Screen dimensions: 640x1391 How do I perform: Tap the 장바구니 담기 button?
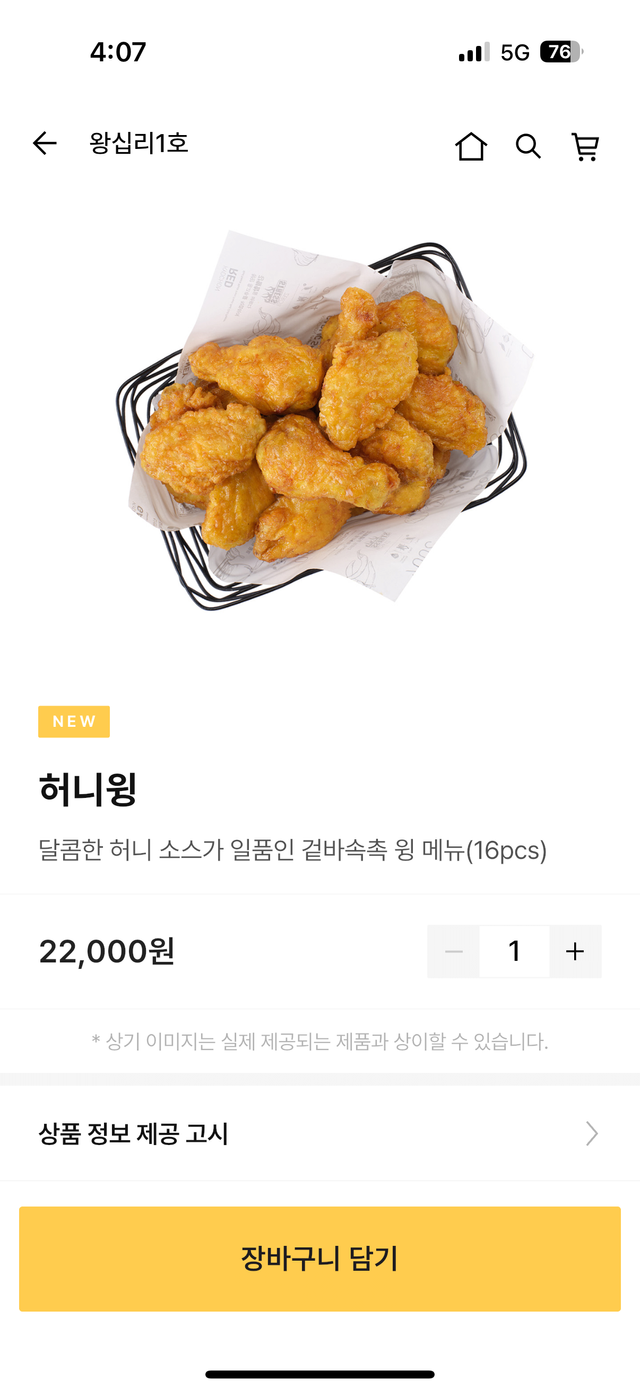tap(320, 1258)
